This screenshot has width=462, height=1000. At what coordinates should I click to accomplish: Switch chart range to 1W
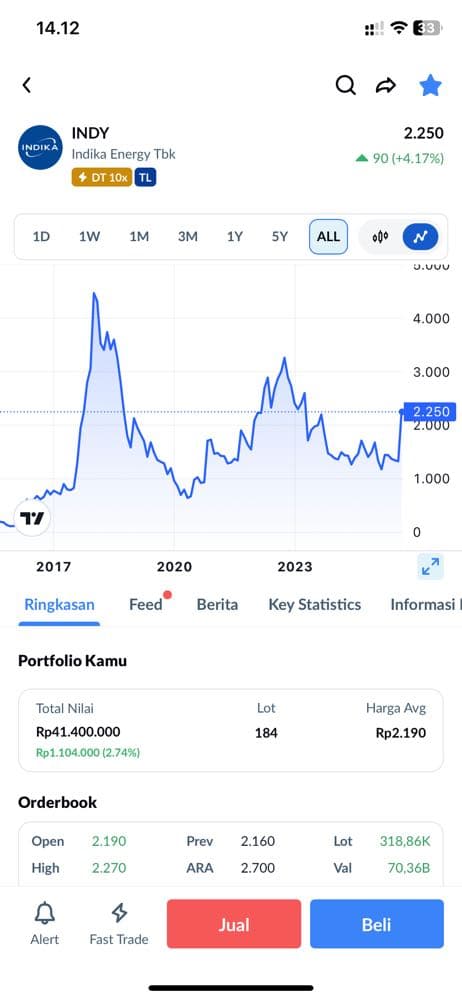(89, 237)
